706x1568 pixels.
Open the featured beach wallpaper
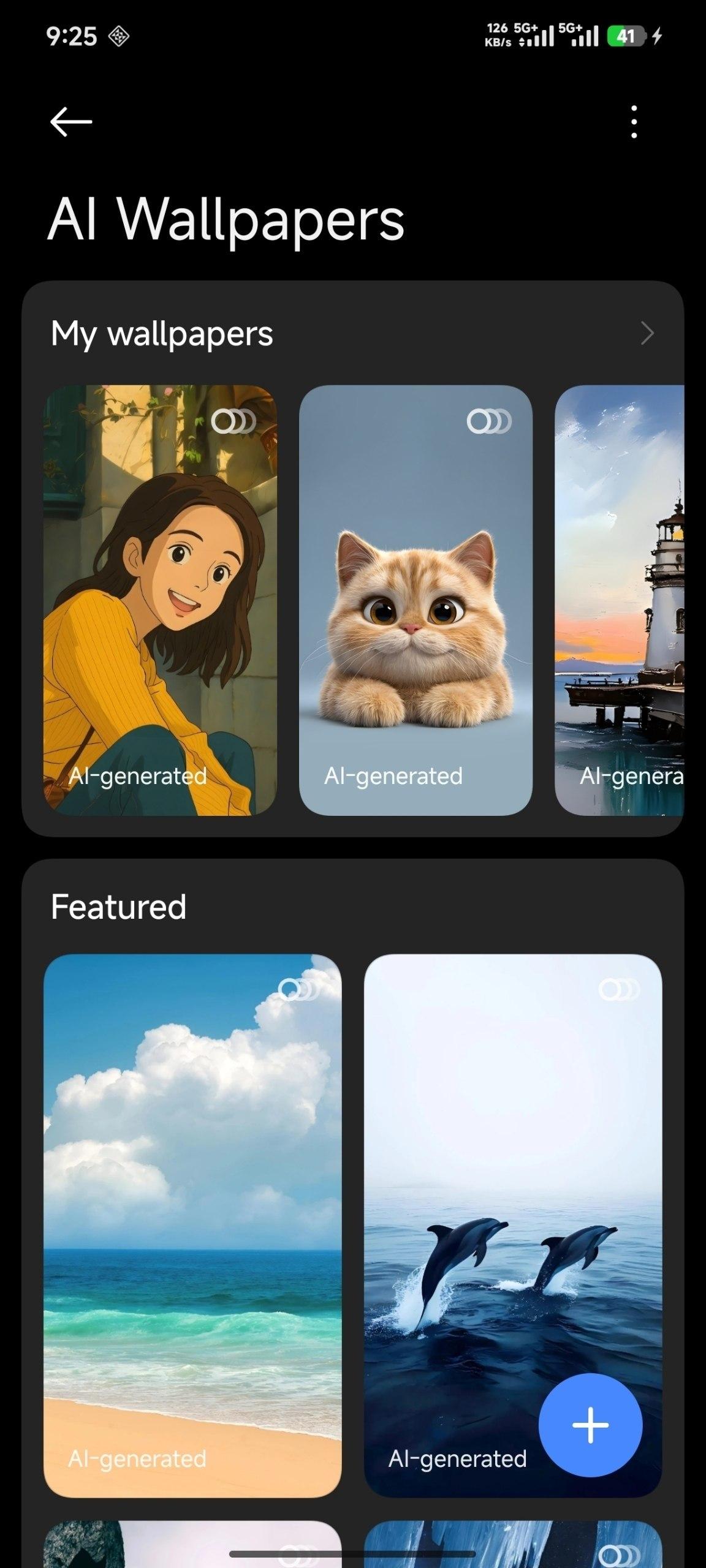pyautogui.click(x=192, y=1225)
